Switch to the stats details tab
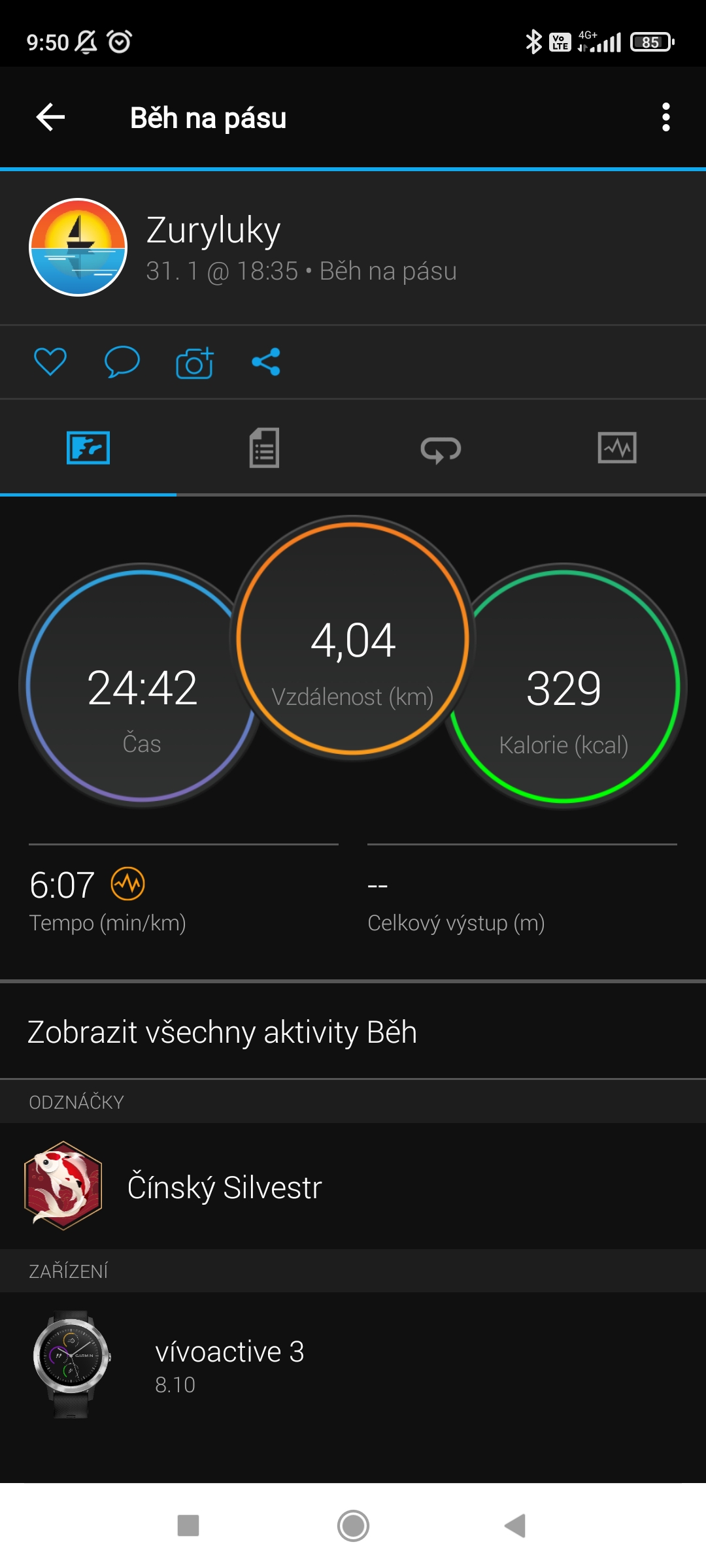The image size is (706, 1568). (x=264, y=448)
